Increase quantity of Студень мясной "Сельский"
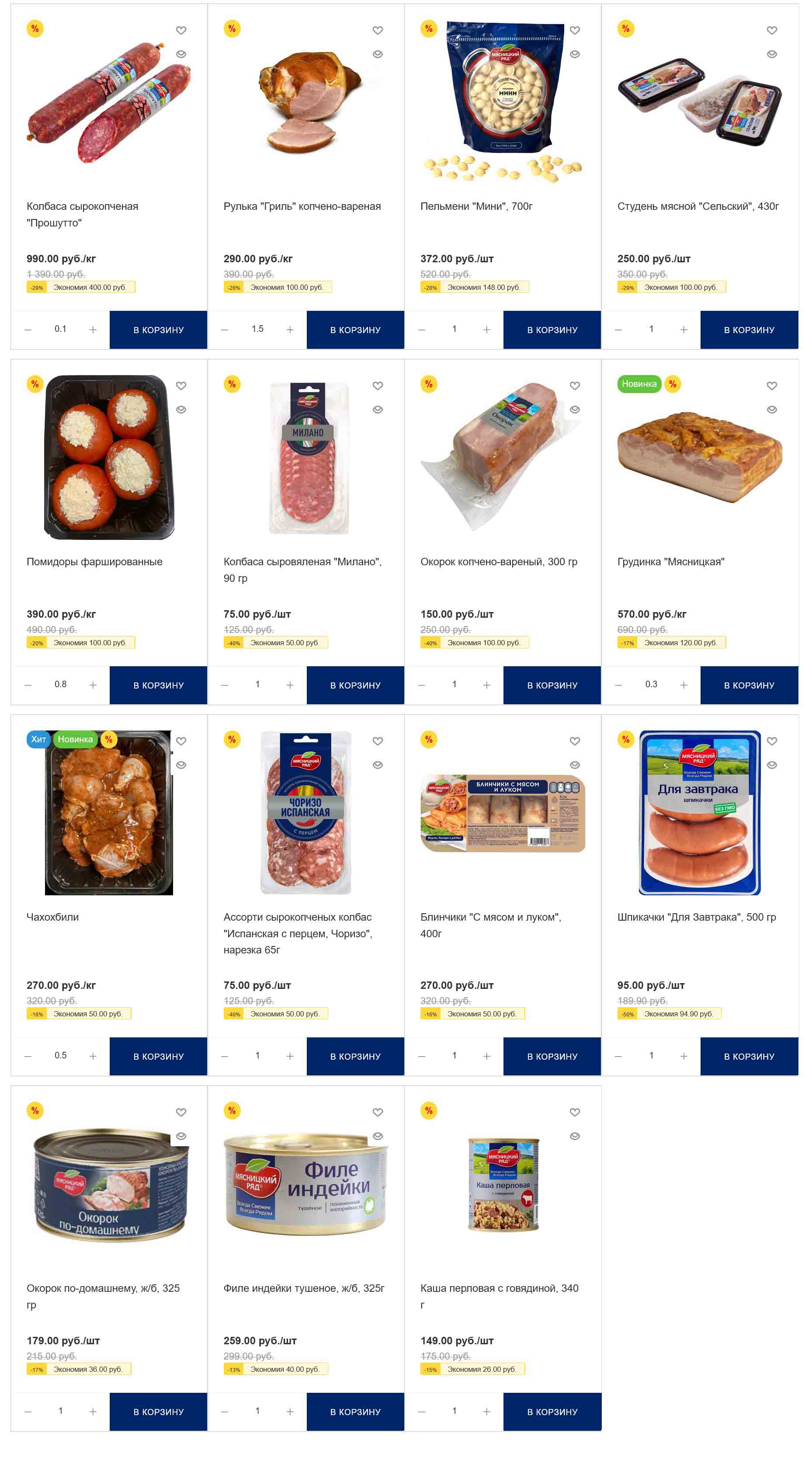812x1461 pixels. point(684,330)
